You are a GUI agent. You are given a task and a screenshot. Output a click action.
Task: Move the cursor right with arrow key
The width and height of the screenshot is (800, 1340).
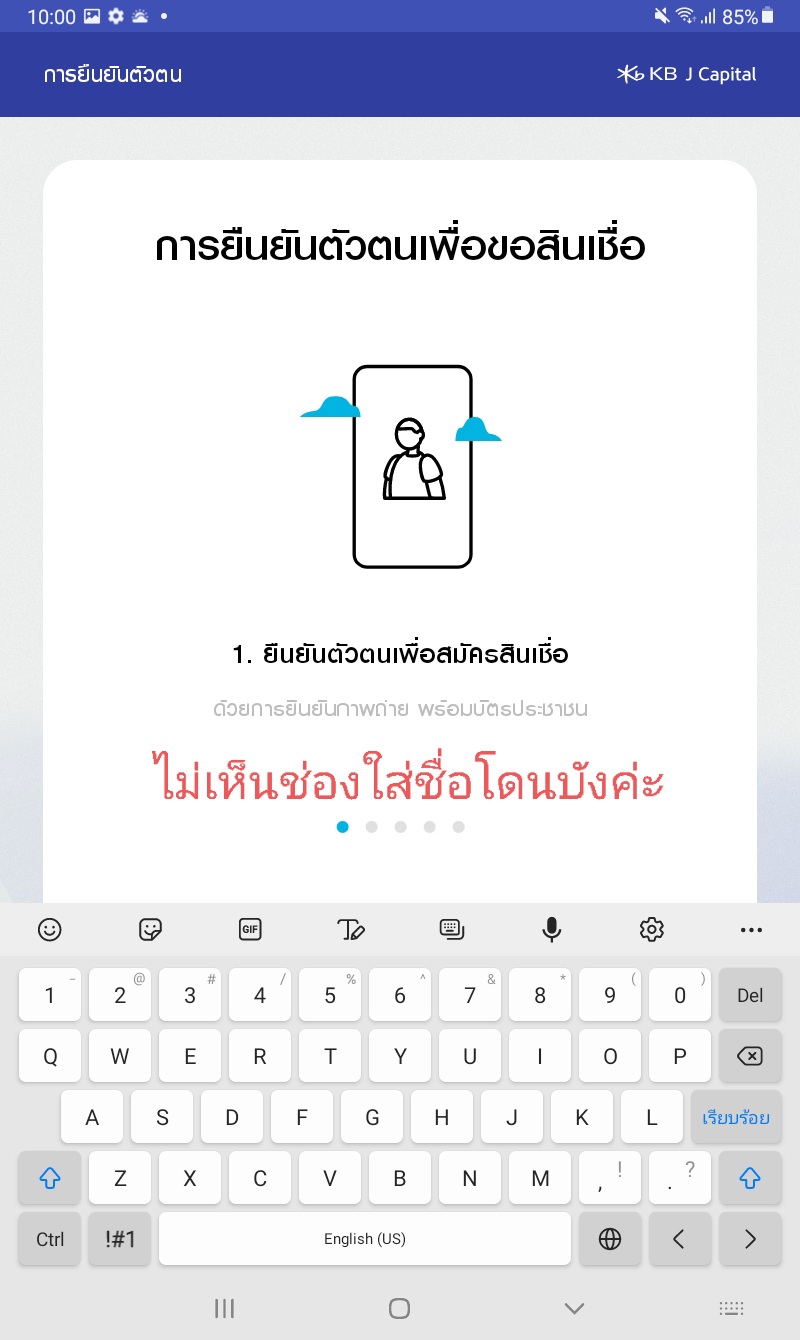[750, 1239]
